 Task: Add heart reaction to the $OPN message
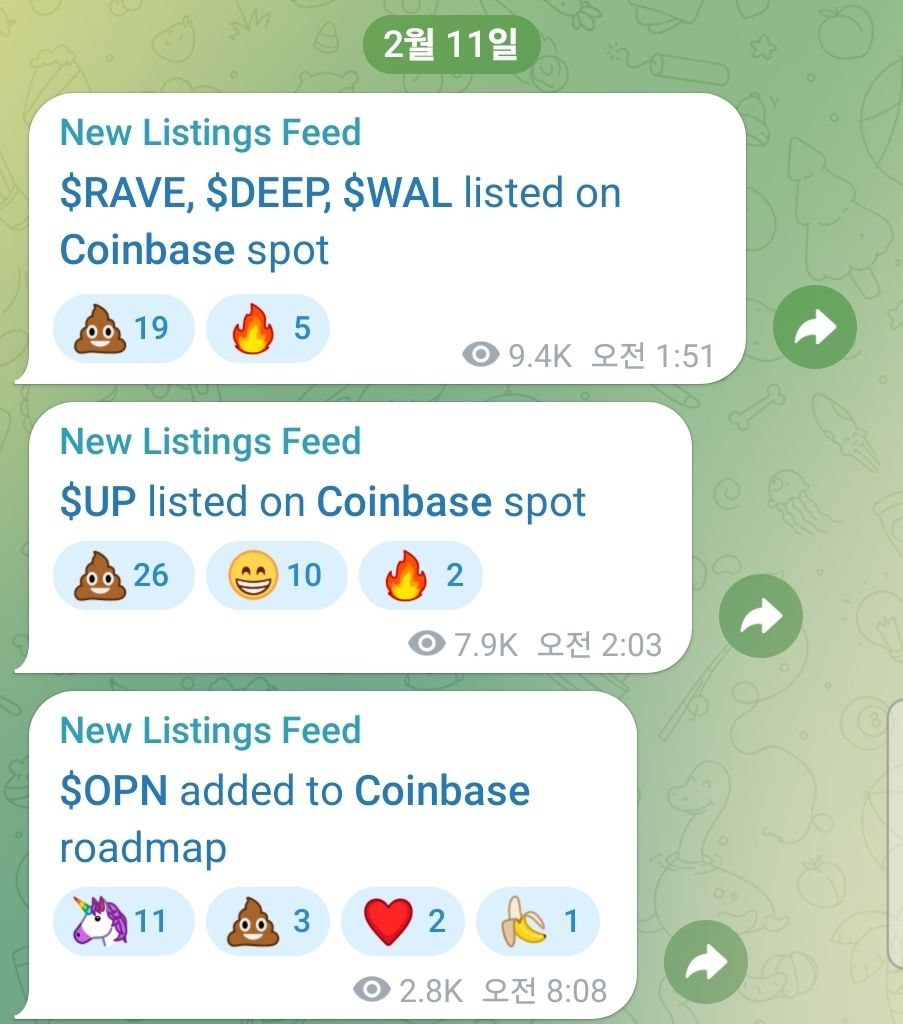[403, 921]
